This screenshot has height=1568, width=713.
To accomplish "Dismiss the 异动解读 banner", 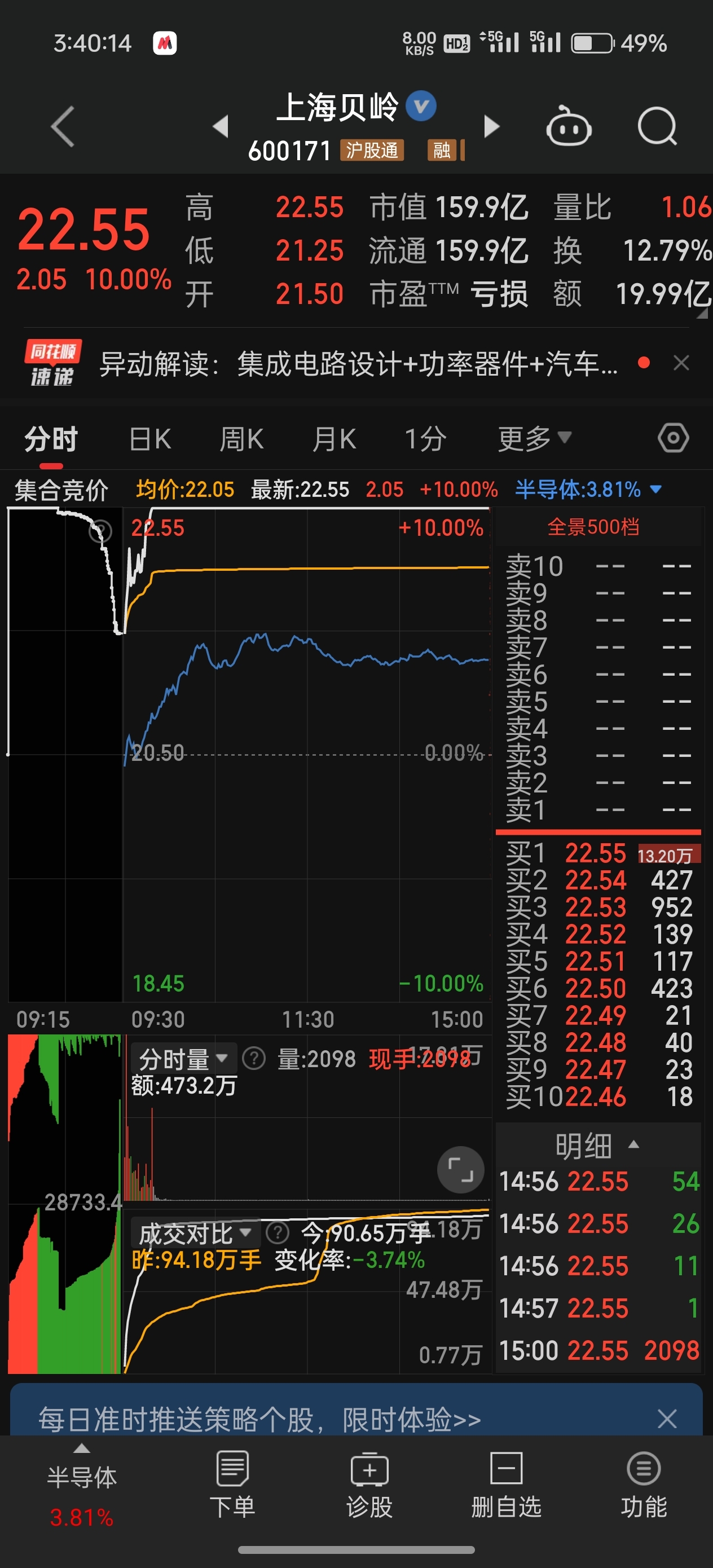I will coord(681,363).
